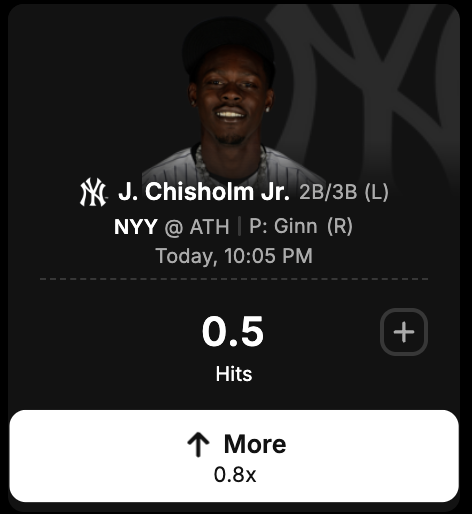Select More on Chisholm Jr. hits
472x514 pixels.
coord(234,456)
